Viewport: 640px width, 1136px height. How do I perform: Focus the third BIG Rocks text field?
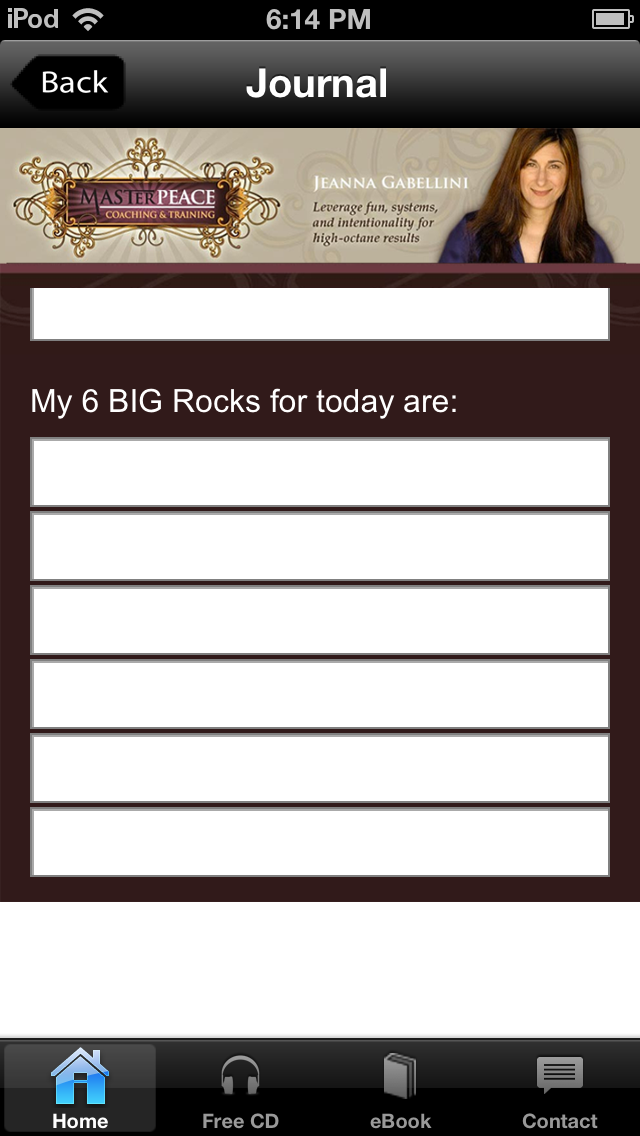tap(320, 620)
